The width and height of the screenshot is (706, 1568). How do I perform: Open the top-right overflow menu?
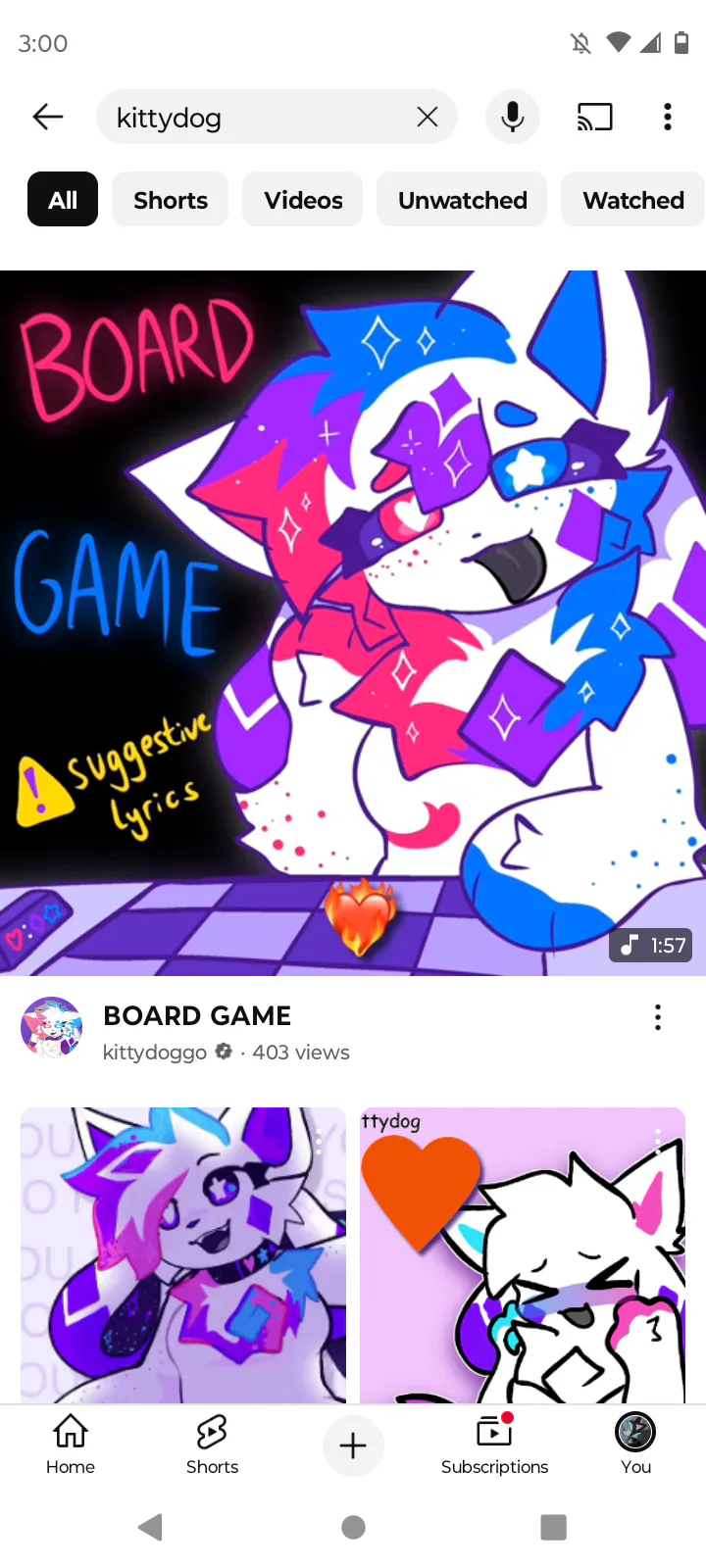click(x=668, y=118)
